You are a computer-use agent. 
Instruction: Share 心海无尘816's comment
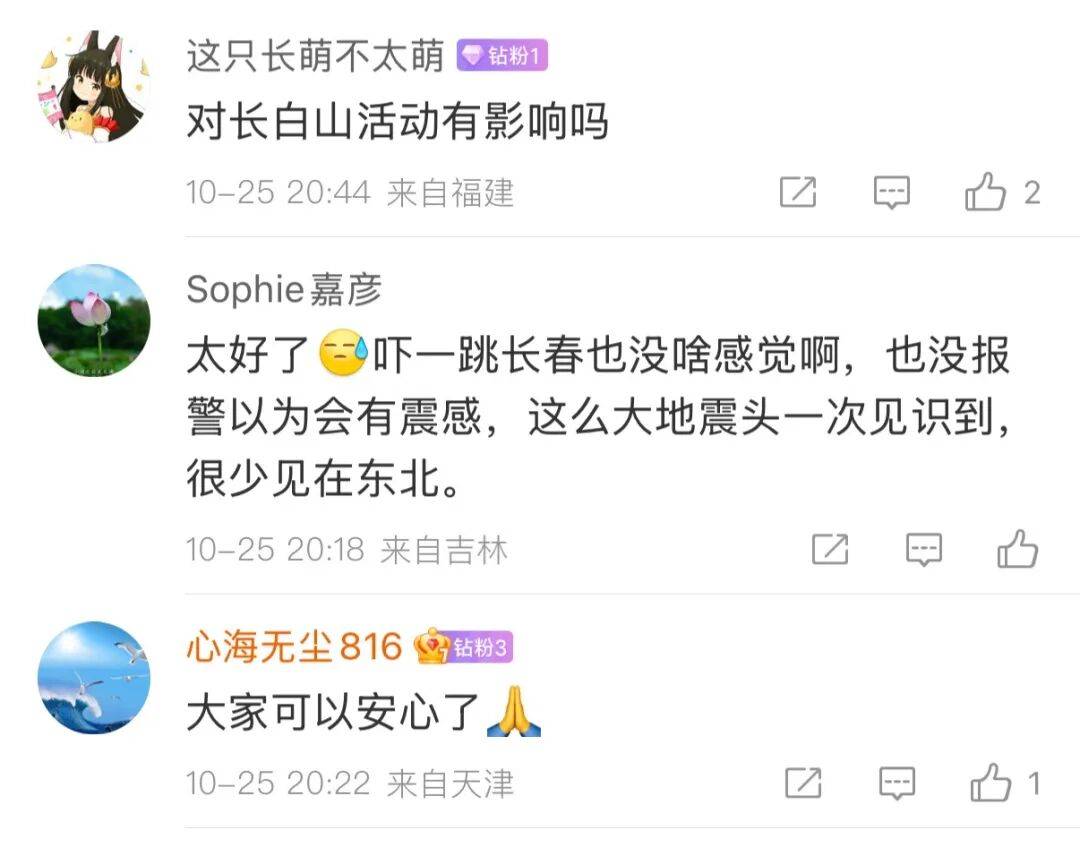[x=802, y=783]
